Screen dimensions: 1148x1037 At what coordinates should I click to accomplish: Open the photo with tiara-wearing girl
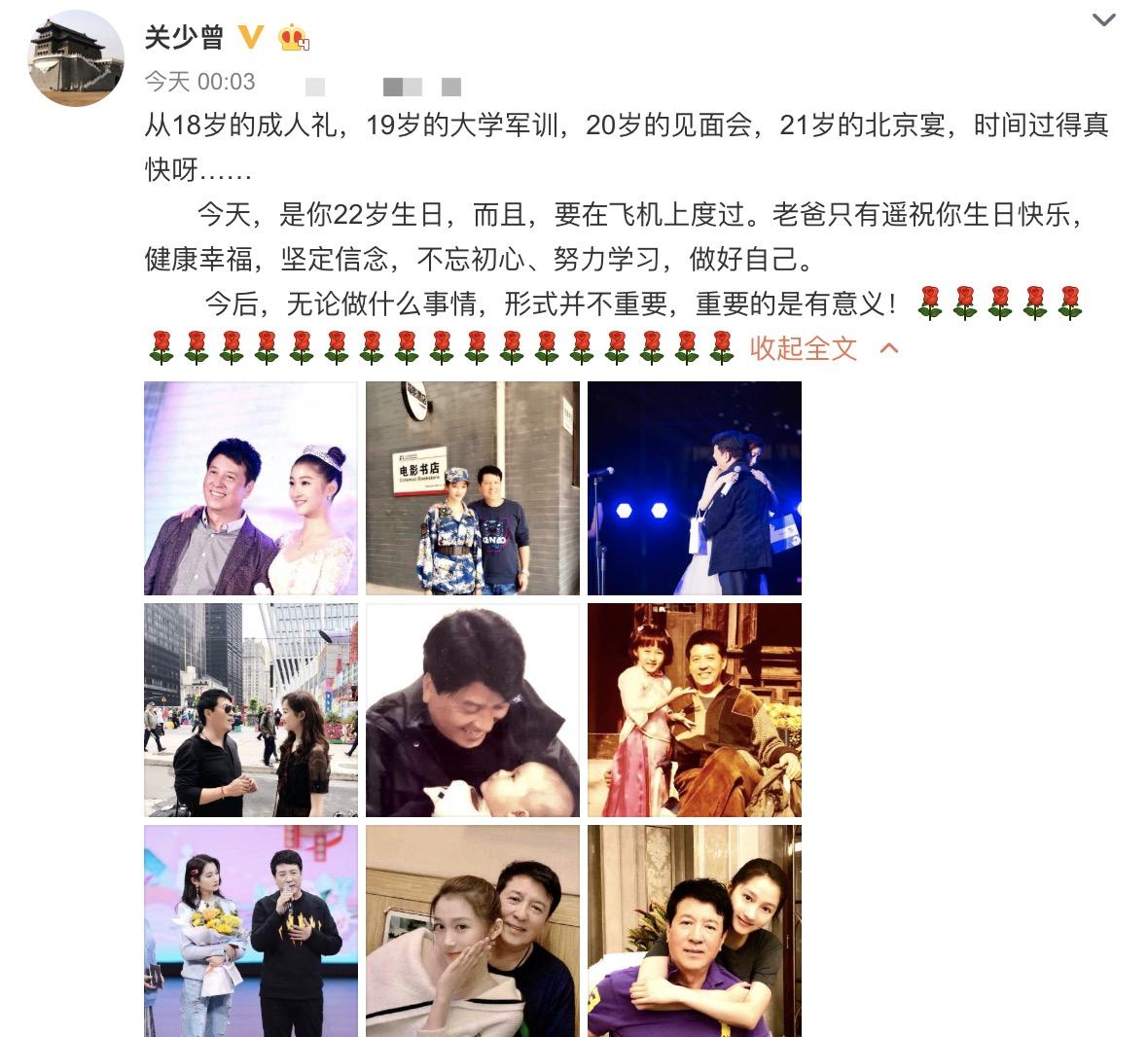[251, 488]
